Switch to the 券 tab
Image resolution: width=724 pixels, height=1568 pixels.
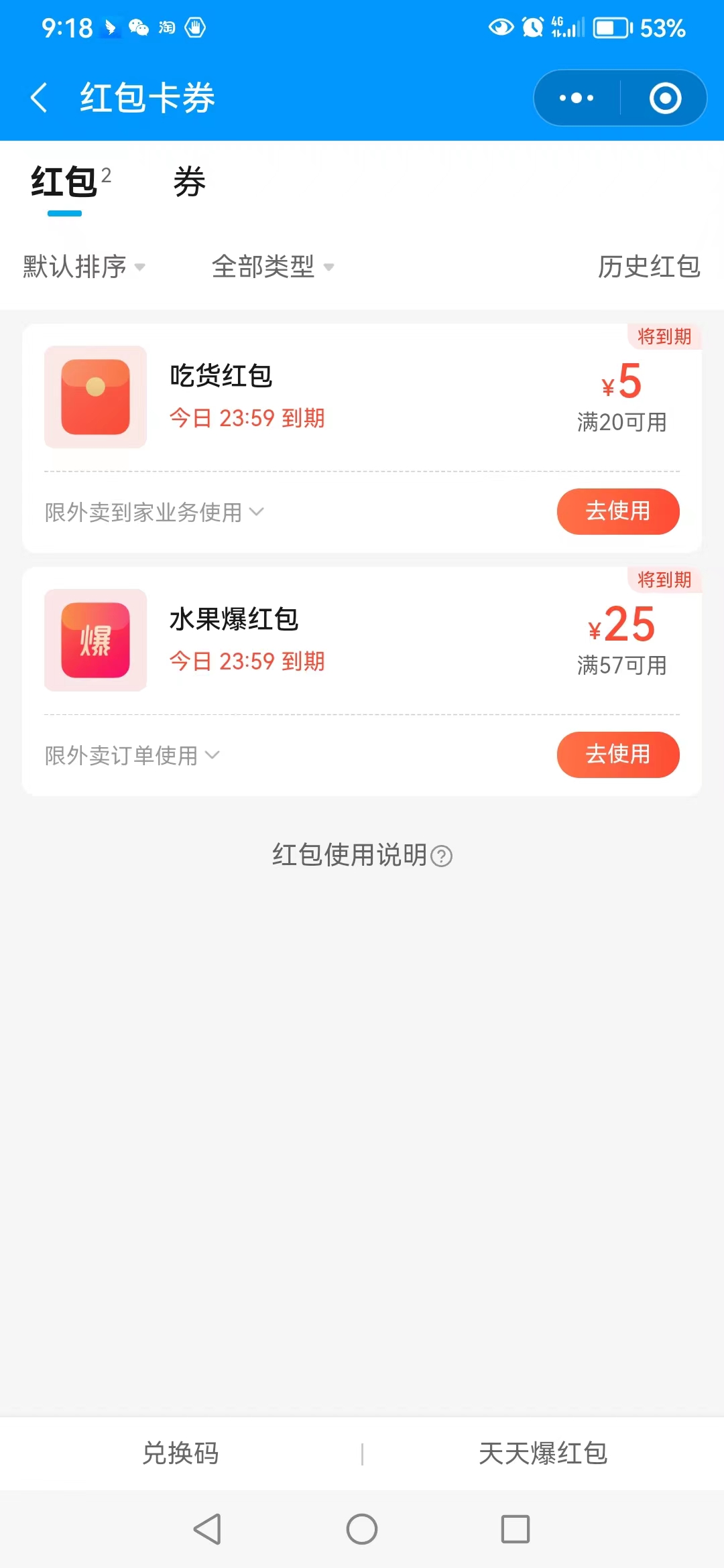coord(189,182)
